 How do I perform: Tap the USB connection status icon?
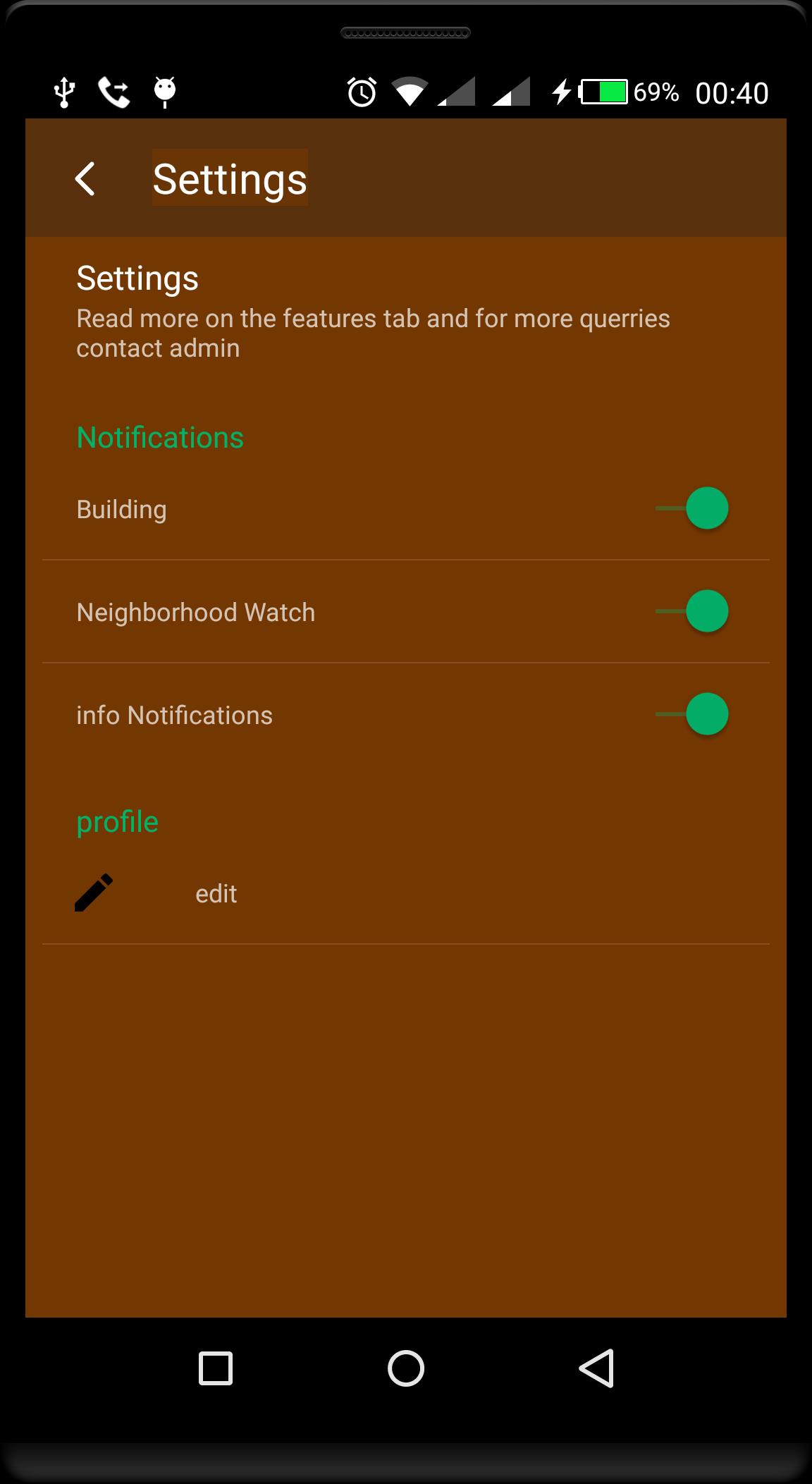[64, 92]
